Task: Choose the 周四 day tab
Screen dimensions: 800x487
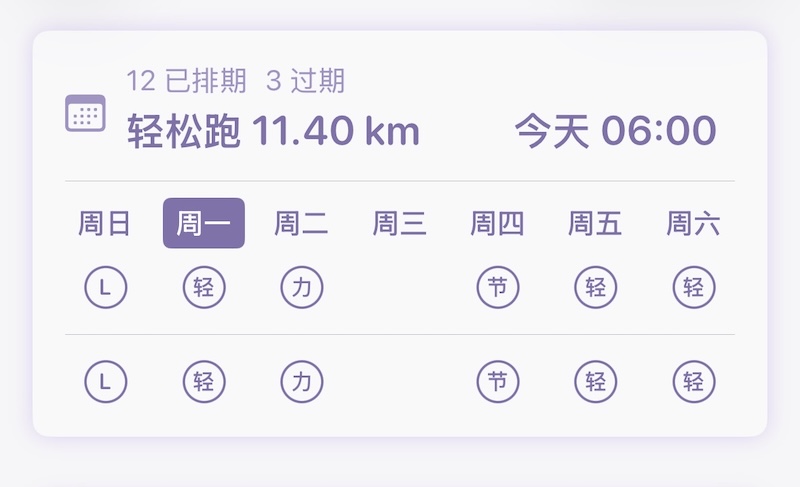Action: click(497, 223)
